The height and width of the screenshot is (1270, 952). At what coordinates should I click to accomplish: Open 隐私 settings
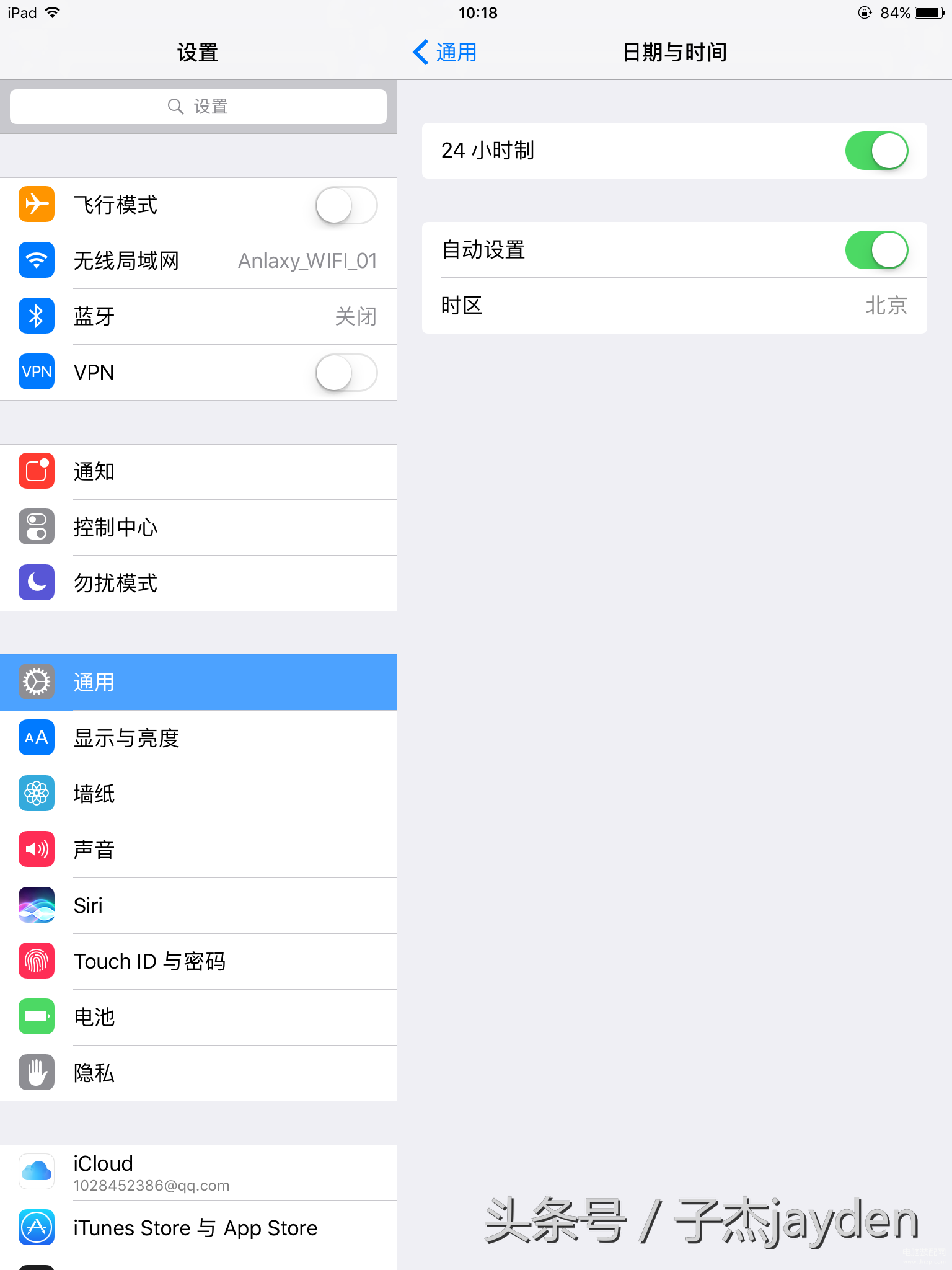pyautogui.click(x=198, y=1073)
